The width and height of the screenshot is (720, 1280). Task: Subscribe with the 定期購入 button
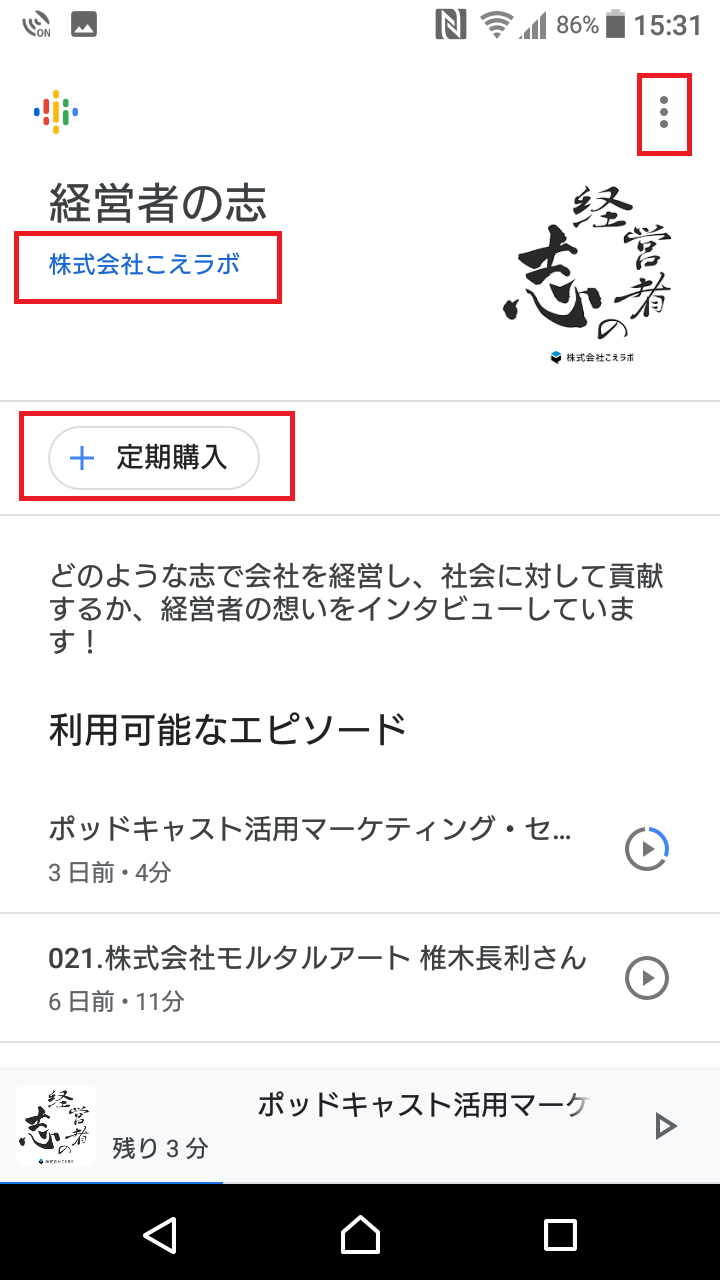(154, 459)
